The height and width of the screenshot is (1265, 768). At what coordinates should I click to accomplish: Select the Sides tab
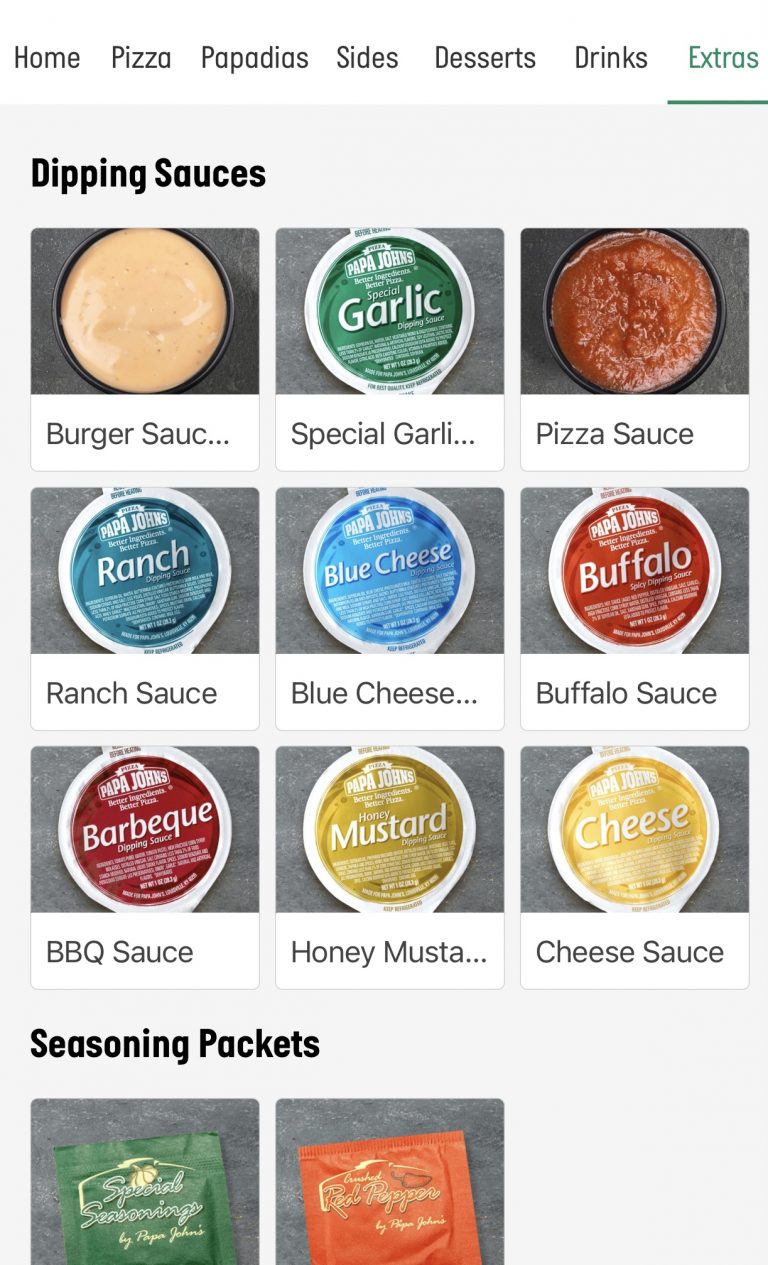(x=367, y=58)
